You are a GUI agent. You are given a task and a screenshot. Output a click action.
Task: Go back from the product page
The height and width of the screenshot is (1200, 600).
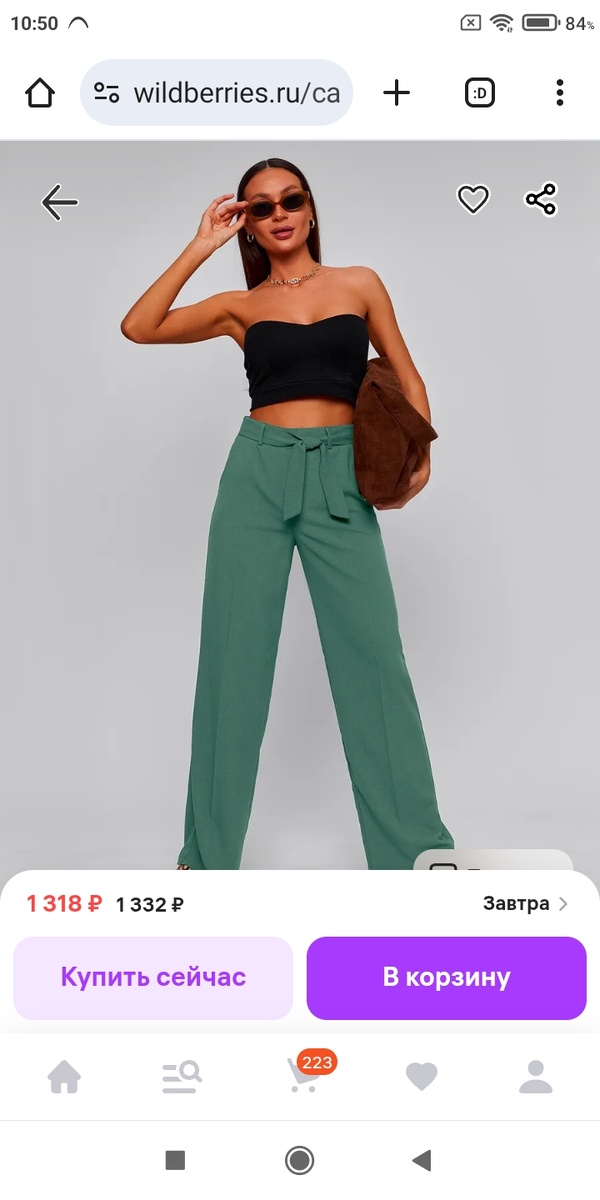(x=60, y=203)
